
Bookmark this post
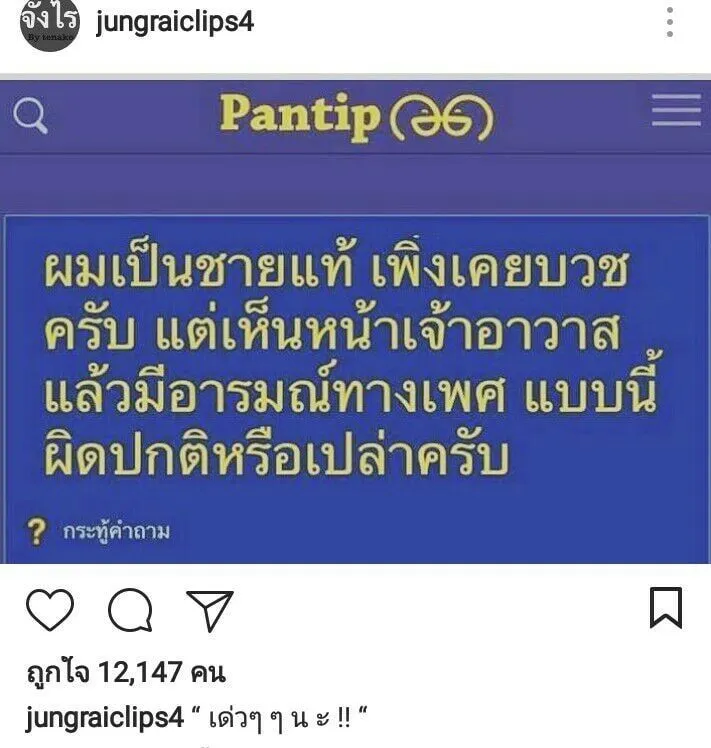(666, 608)
